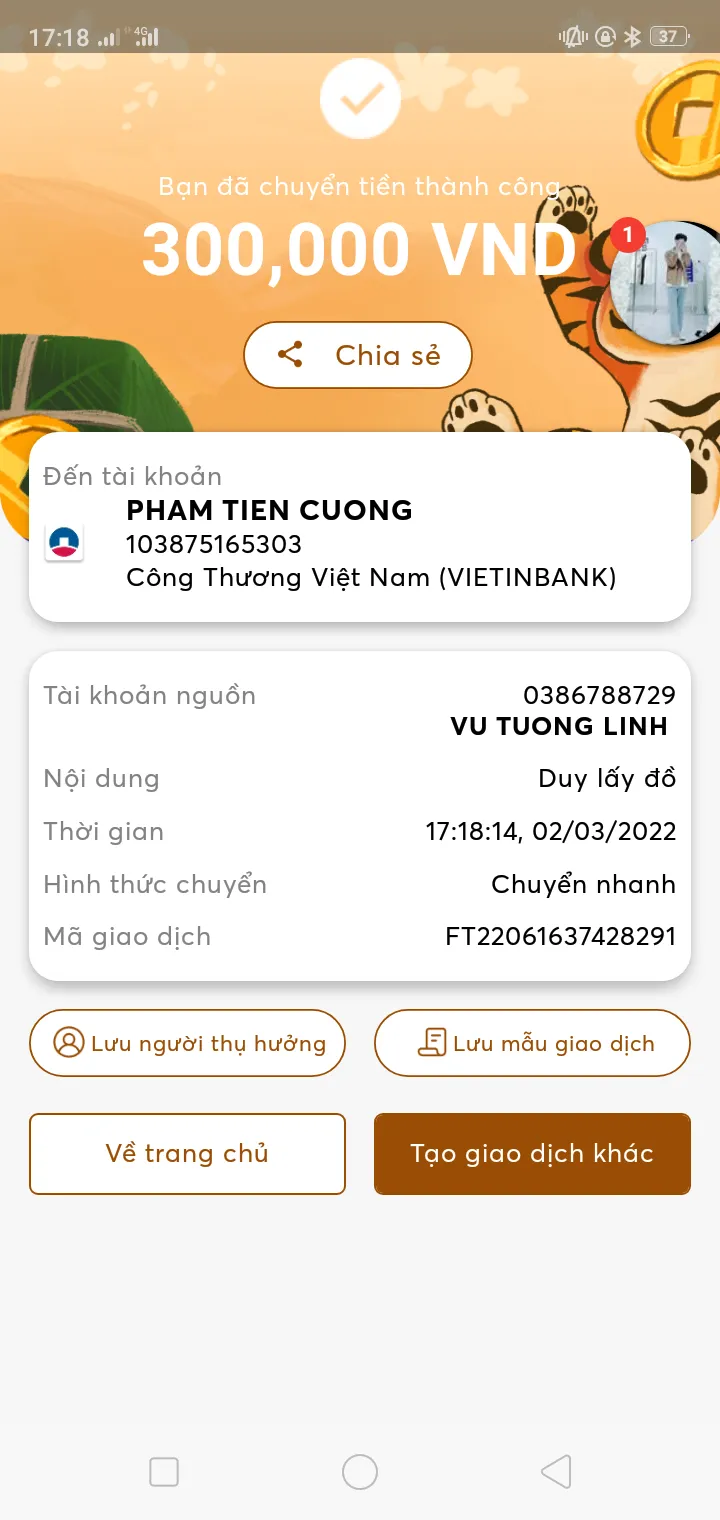The image size is (720, 1520).
Task: Tap the success checkmark icon at top
Action: coord(360,98)
